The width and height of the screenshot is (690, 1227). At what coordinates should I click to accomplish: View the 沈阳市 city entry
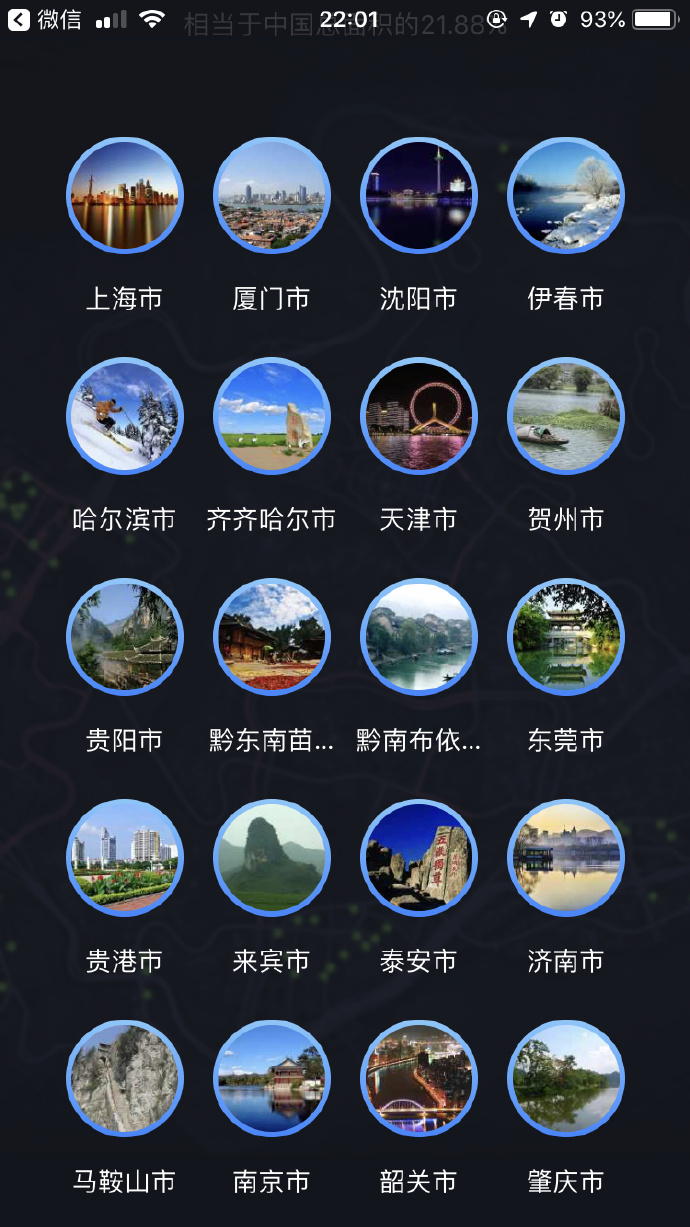coord(418,196)
